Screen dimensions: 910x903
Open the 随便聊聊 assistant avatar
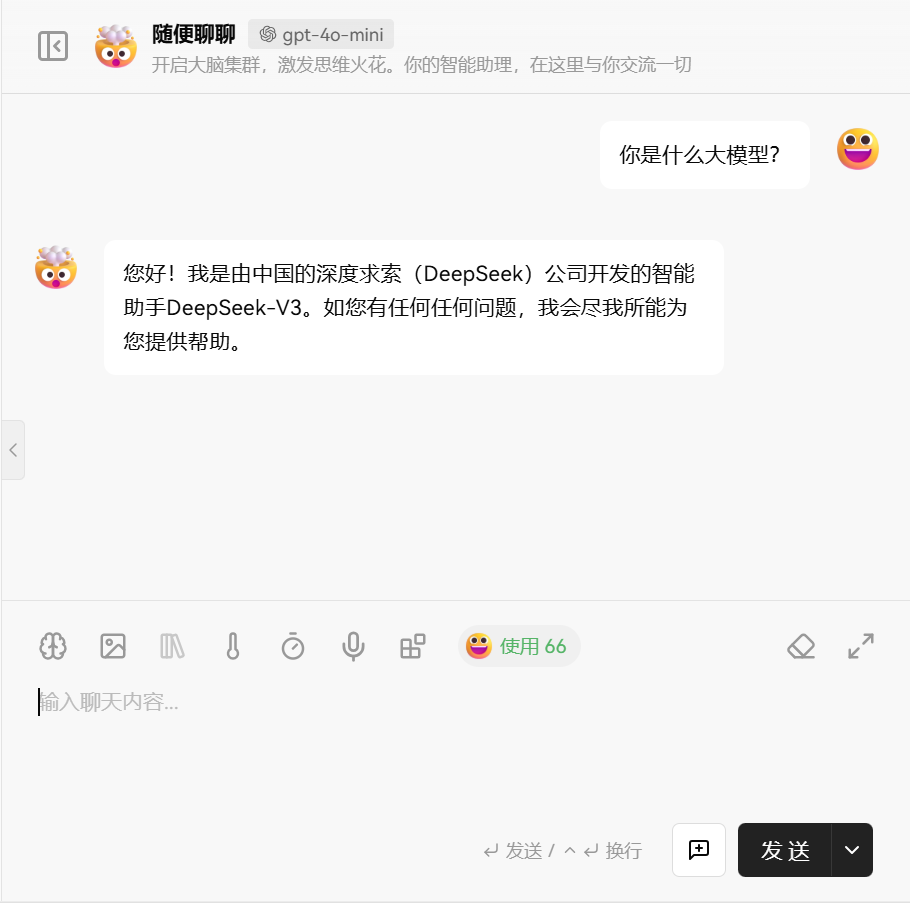[x=116, y=47]
